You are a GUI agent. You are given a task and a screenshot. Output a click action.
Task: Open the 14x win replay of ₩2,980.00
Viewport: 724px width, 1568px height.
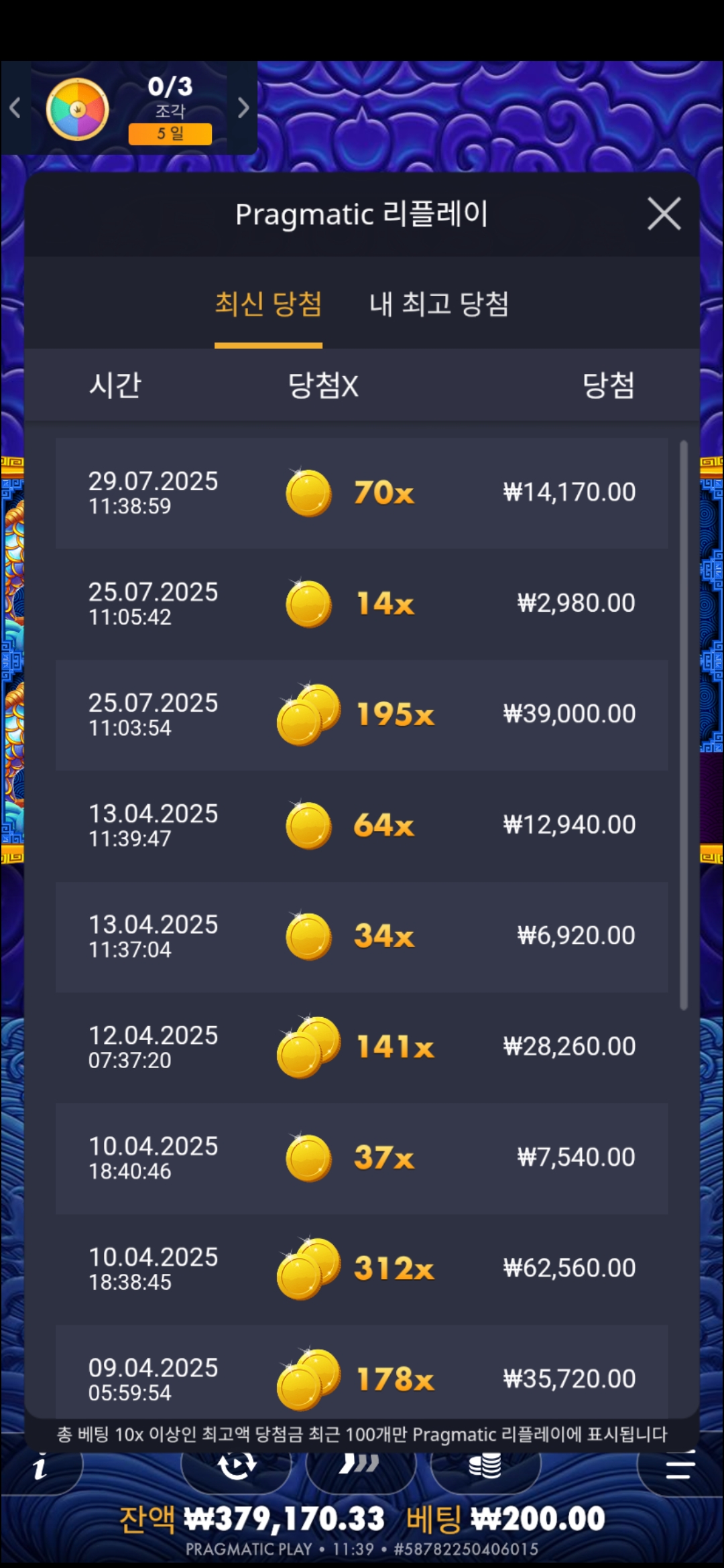tap(361, 604)
